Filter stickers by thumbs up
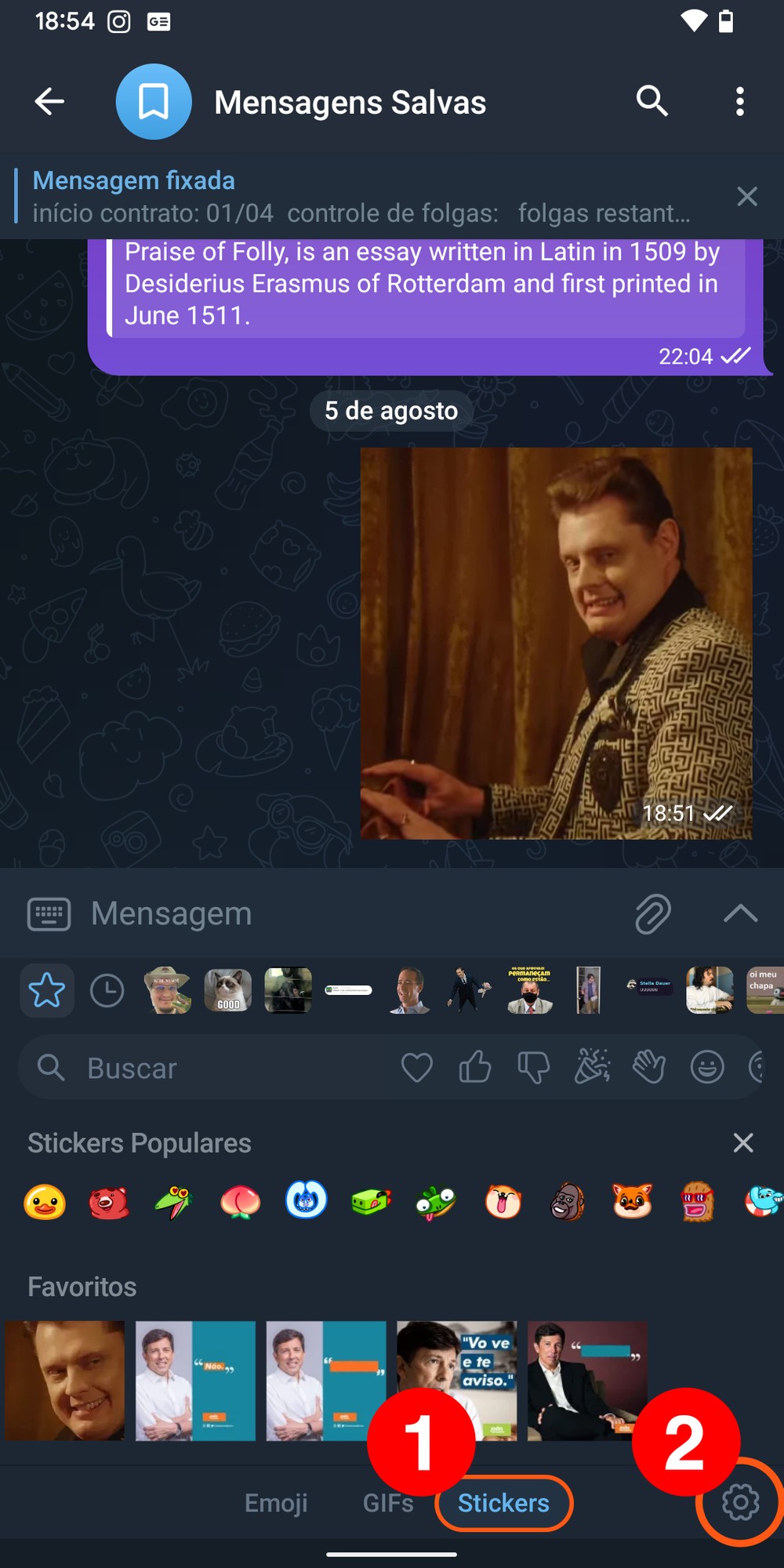Image resolution: width=784 pixels, height=1568 pixels. pyautogui.click(x=474, y=1068)
